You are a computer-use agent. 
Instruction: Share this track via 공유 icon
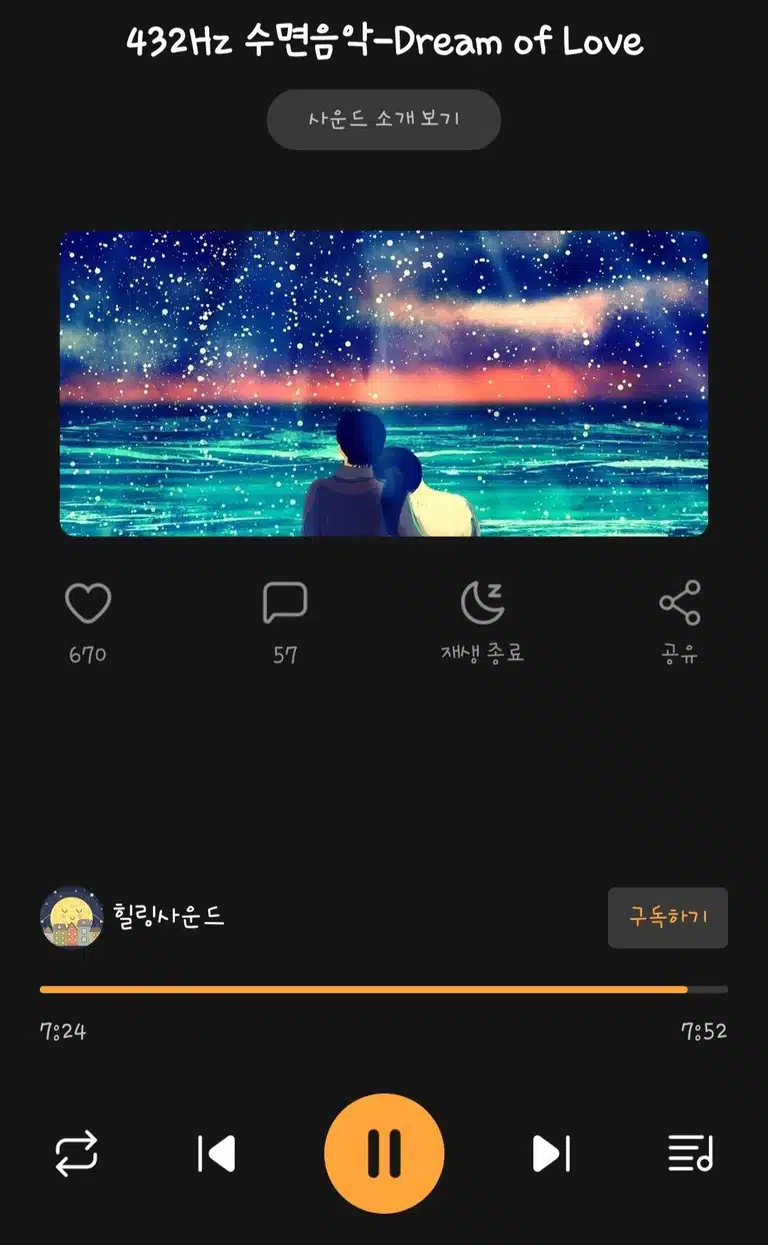tap(680, 603)
